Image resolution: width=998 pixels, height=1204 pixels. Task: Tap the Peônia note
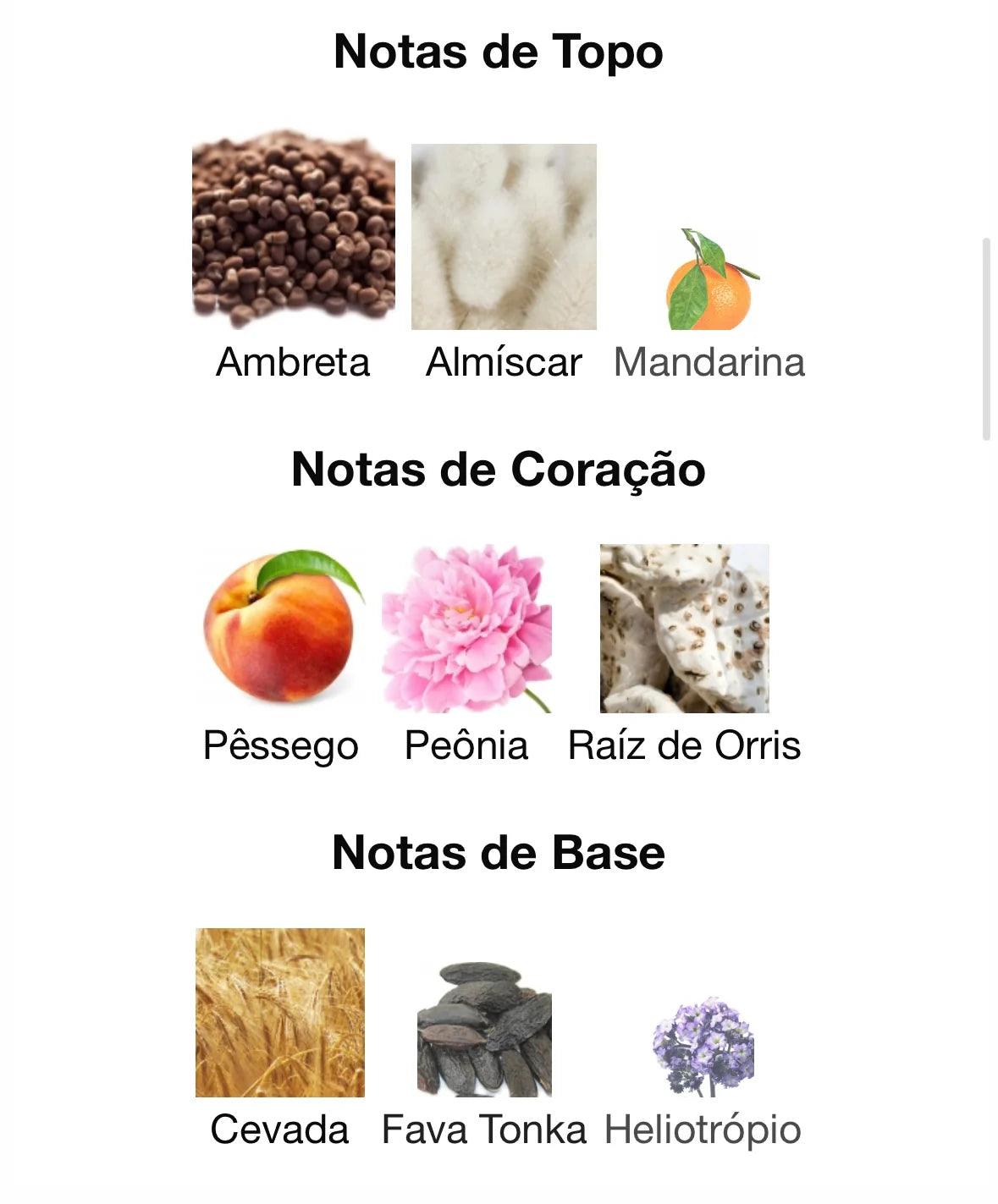[x=466, y=628]
